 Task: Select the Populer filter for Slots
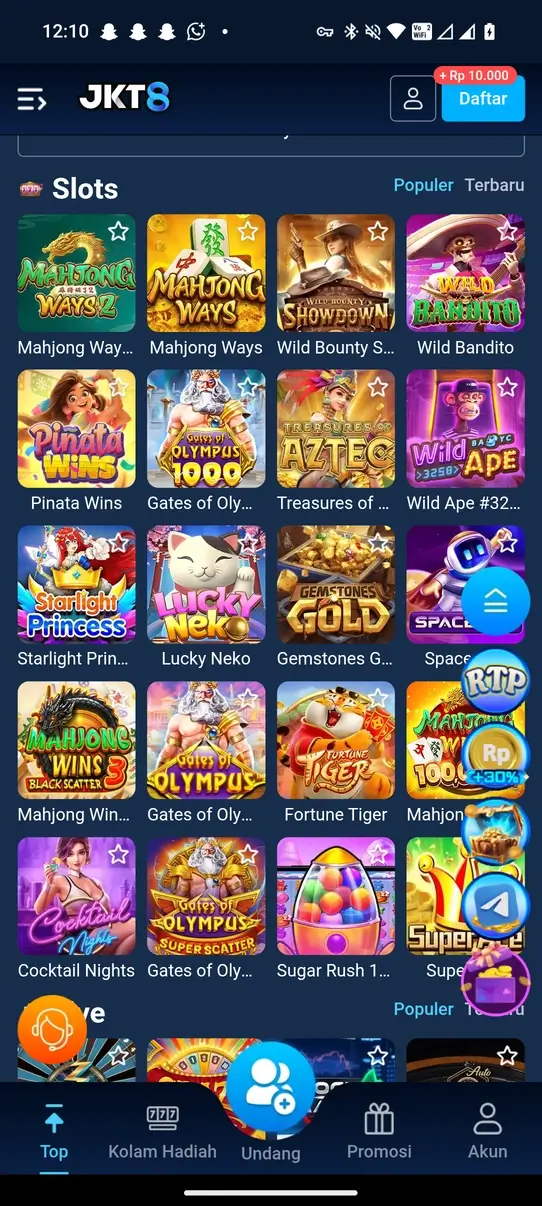coord(423,185)
